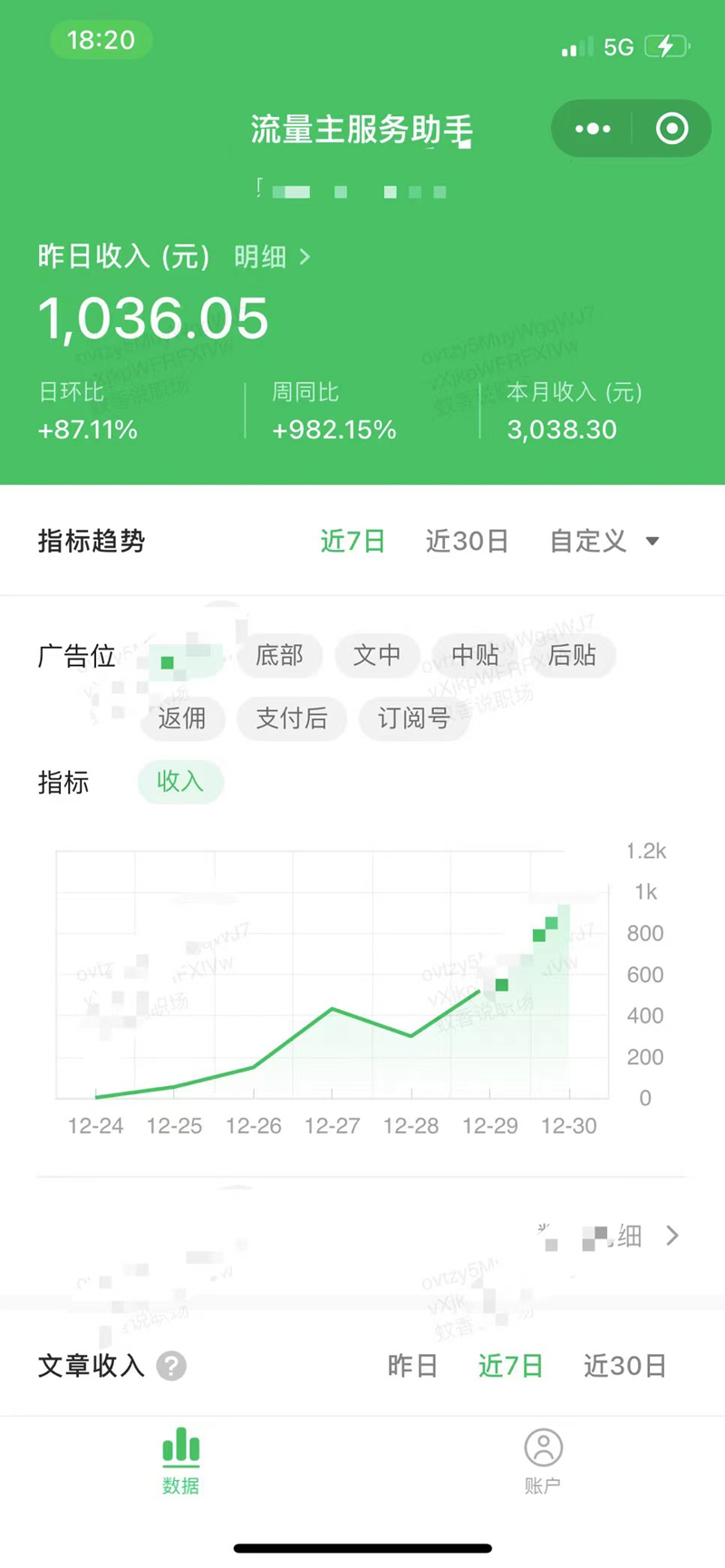The height and width of the screenshot is (1568, 725).
Task: Choose the 支付后 chip
Action: (x=292, y=718)
